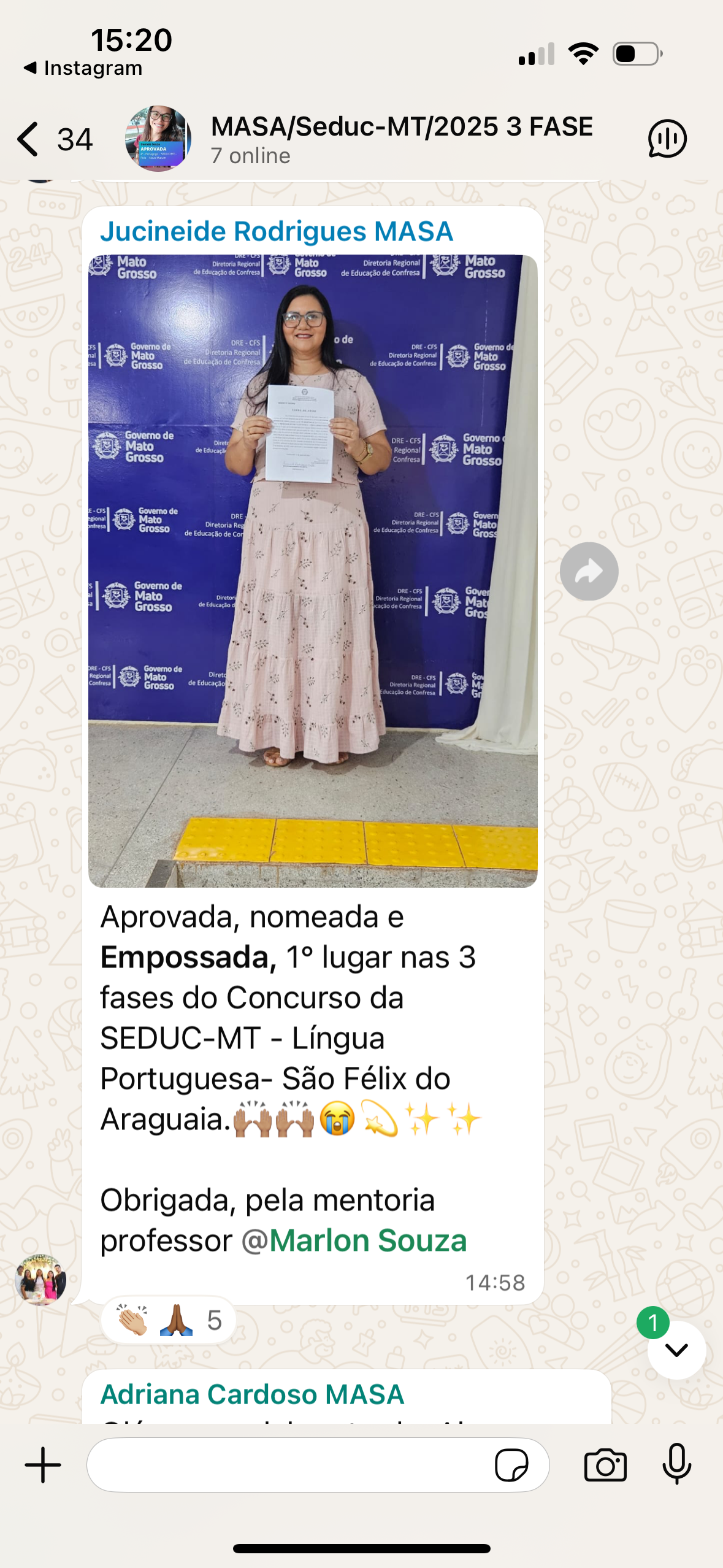Forward the shared photo using the arrow icon
Viewport: 723px width, 1568px height.
(589, 570)
